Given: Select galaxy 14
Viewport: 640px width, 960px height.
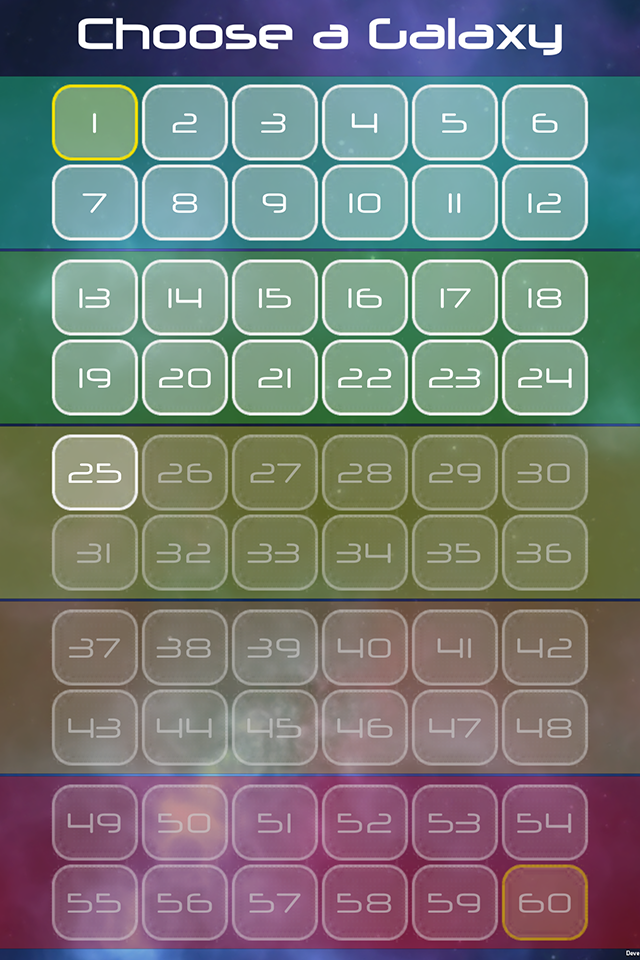Looking at the screenshot, I should (x=185, y=298).
